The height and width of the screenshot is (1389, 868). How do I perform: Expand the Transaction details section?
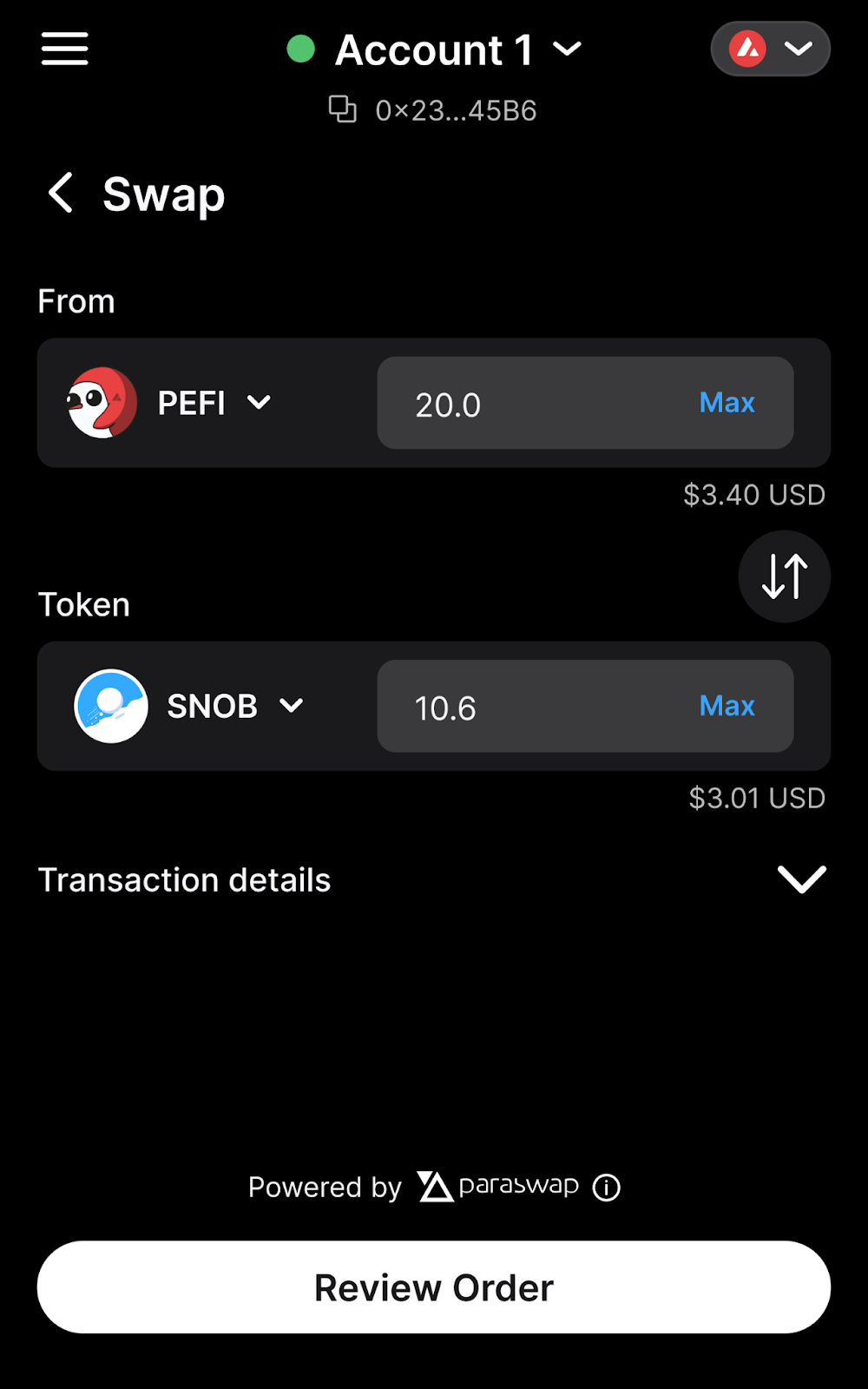point(801,879)
